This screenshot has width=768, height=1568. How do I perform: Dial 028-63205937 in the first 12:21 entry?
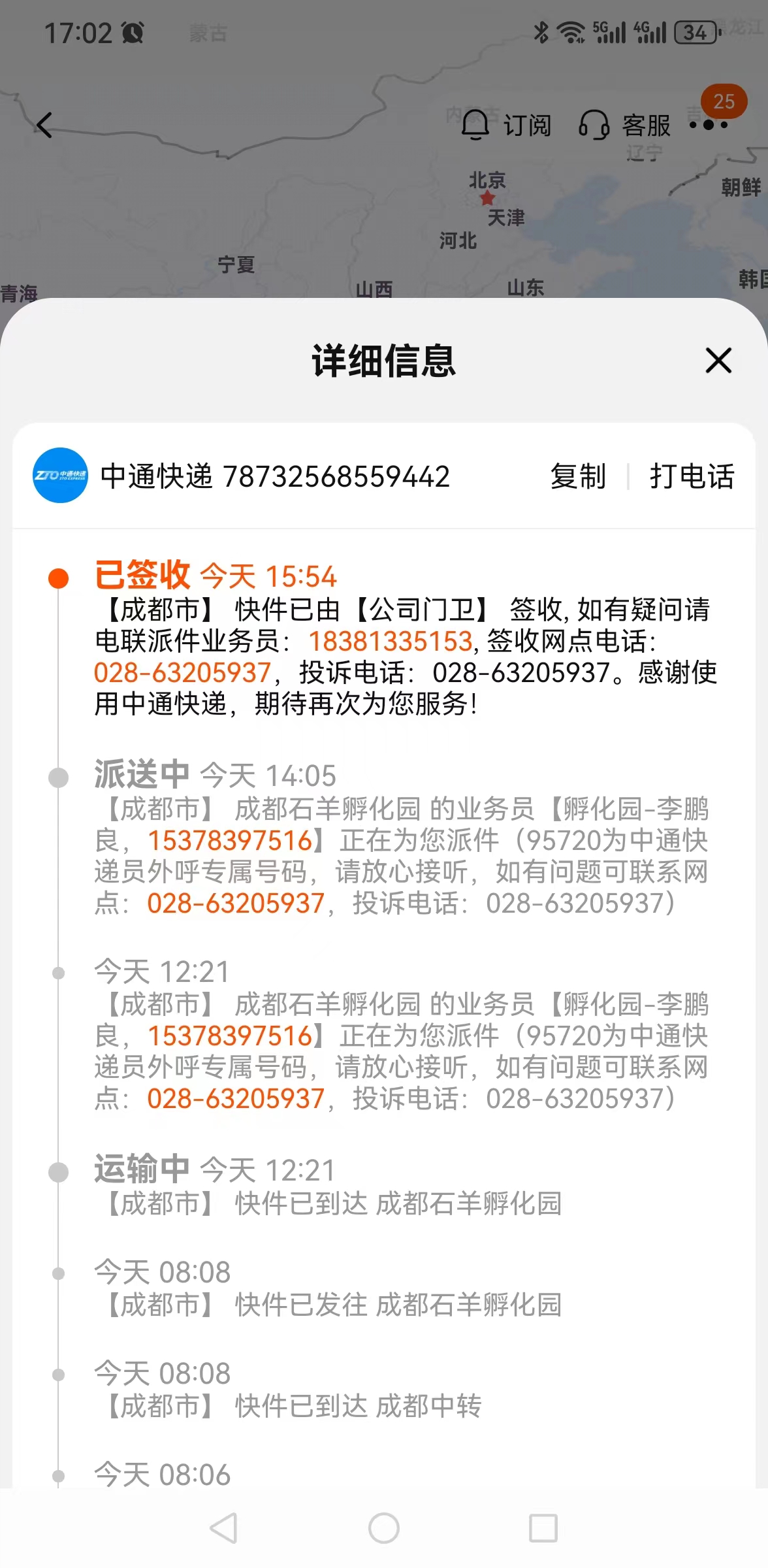coord(236,1098)
